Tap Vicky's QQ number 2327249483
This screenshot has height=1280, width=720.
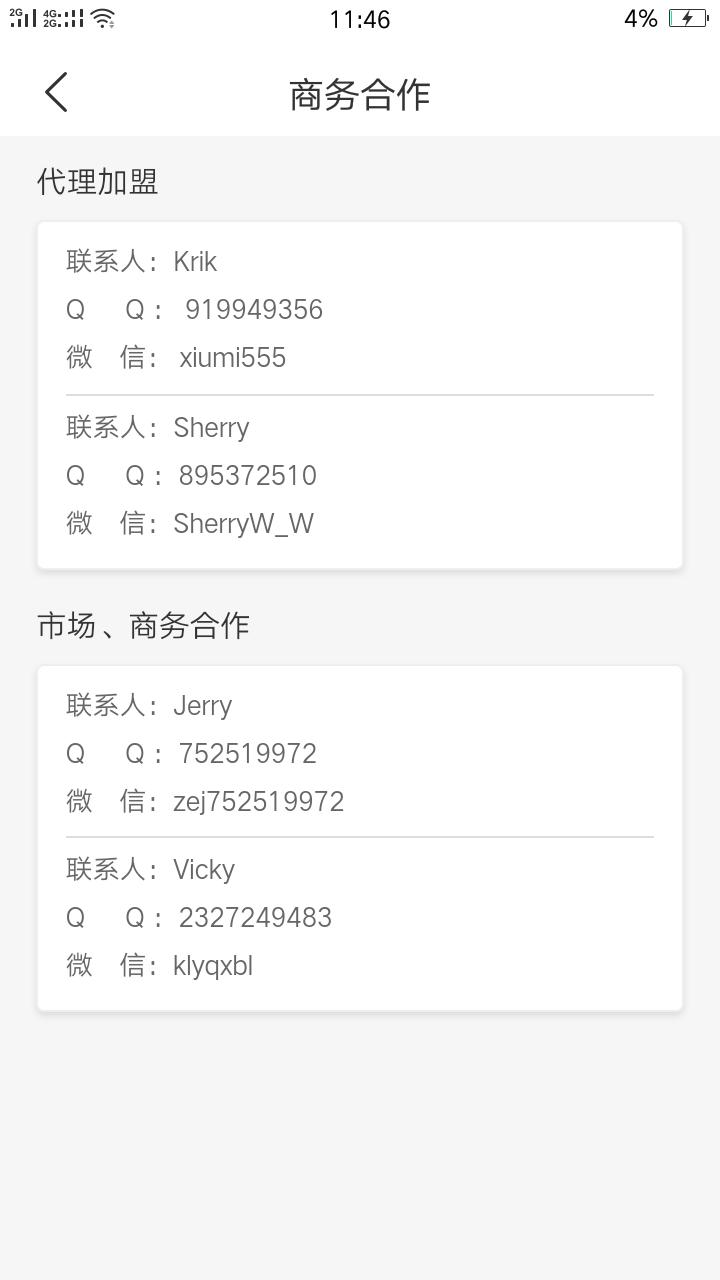click(255, 917)
